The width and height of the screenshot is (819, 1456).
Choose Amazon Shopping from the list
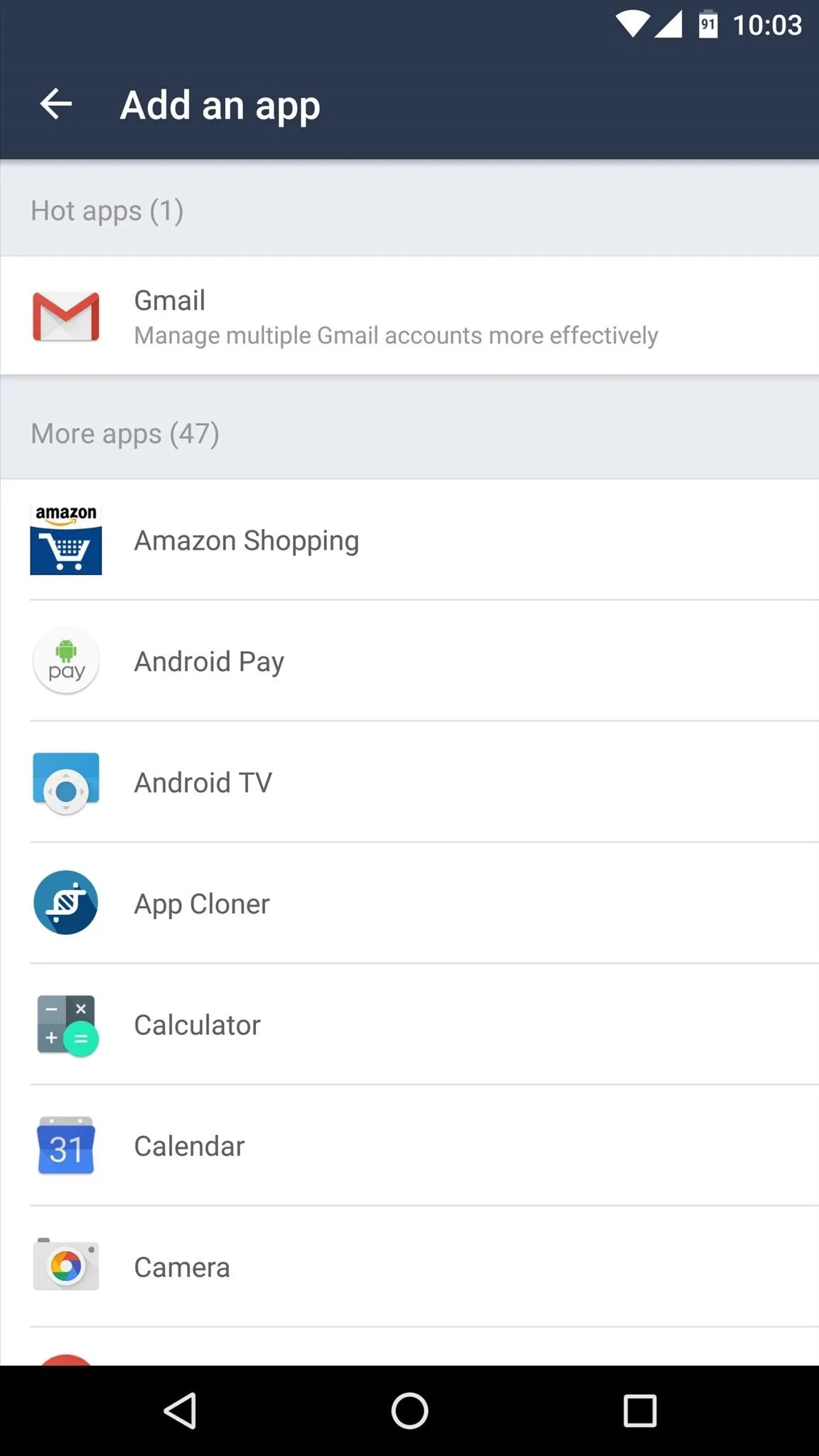click(x=409, y=540)
